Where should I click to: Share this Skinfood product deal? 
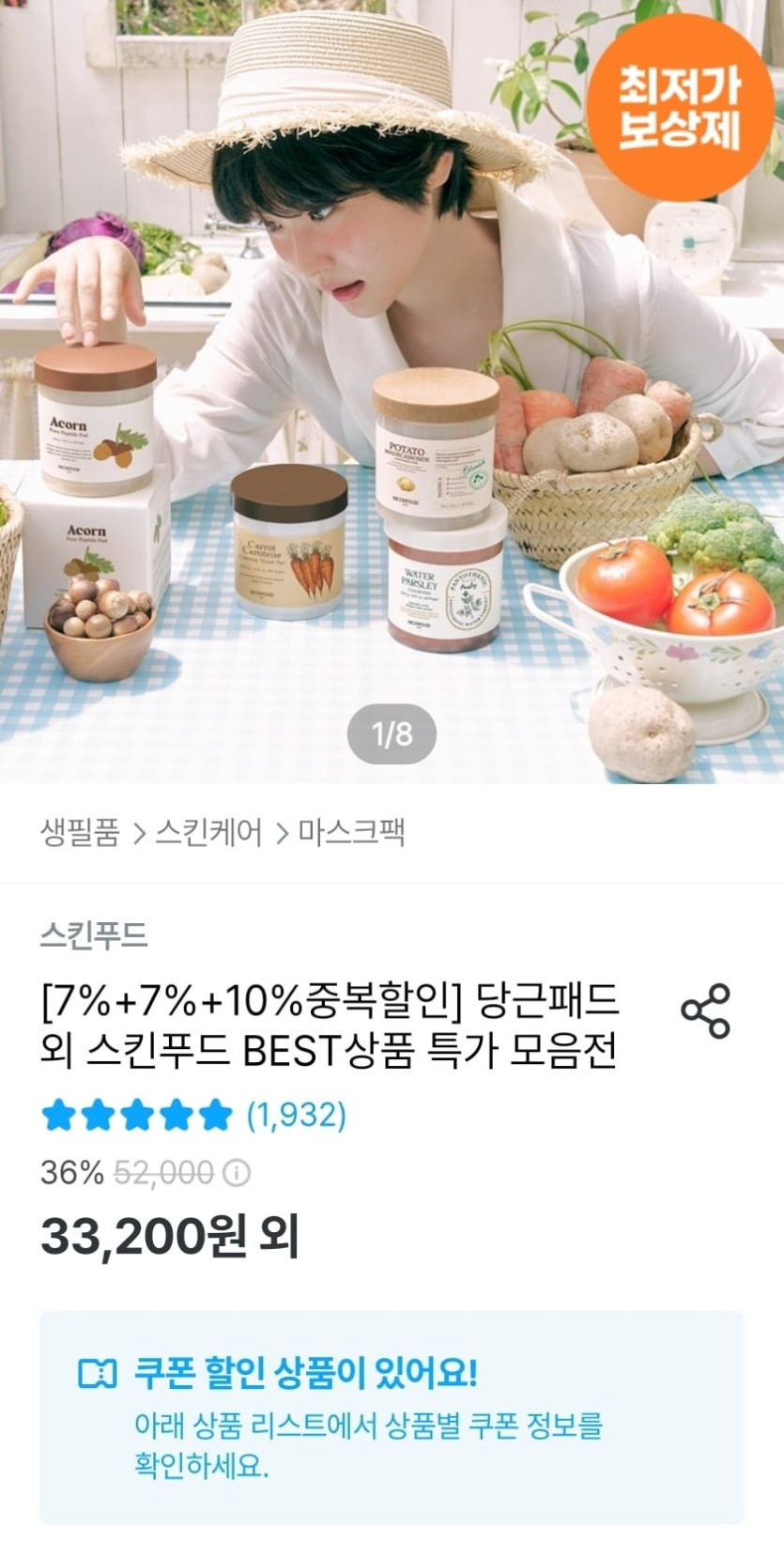tap(705, 1011)
